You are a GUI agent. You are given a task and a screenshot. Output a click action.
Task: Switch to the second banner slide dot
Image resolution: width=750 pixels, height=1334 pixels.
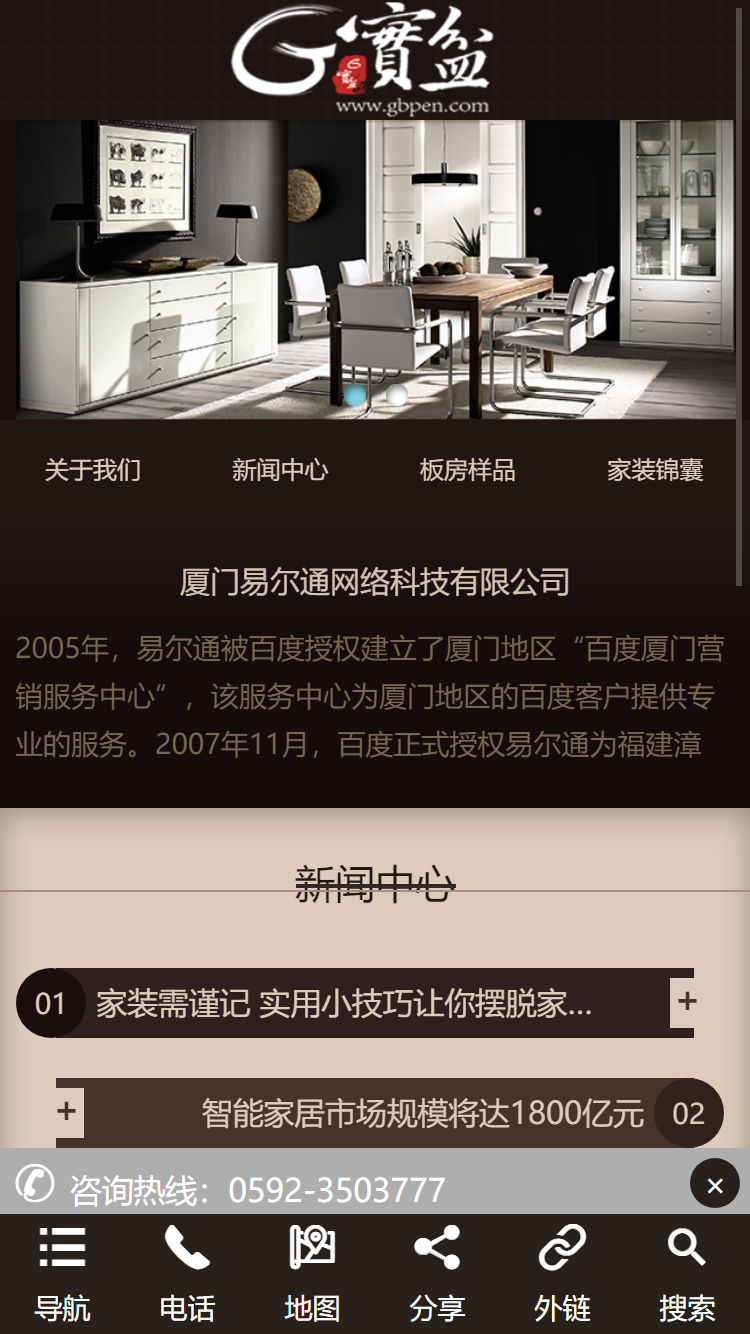click(397, 395)
